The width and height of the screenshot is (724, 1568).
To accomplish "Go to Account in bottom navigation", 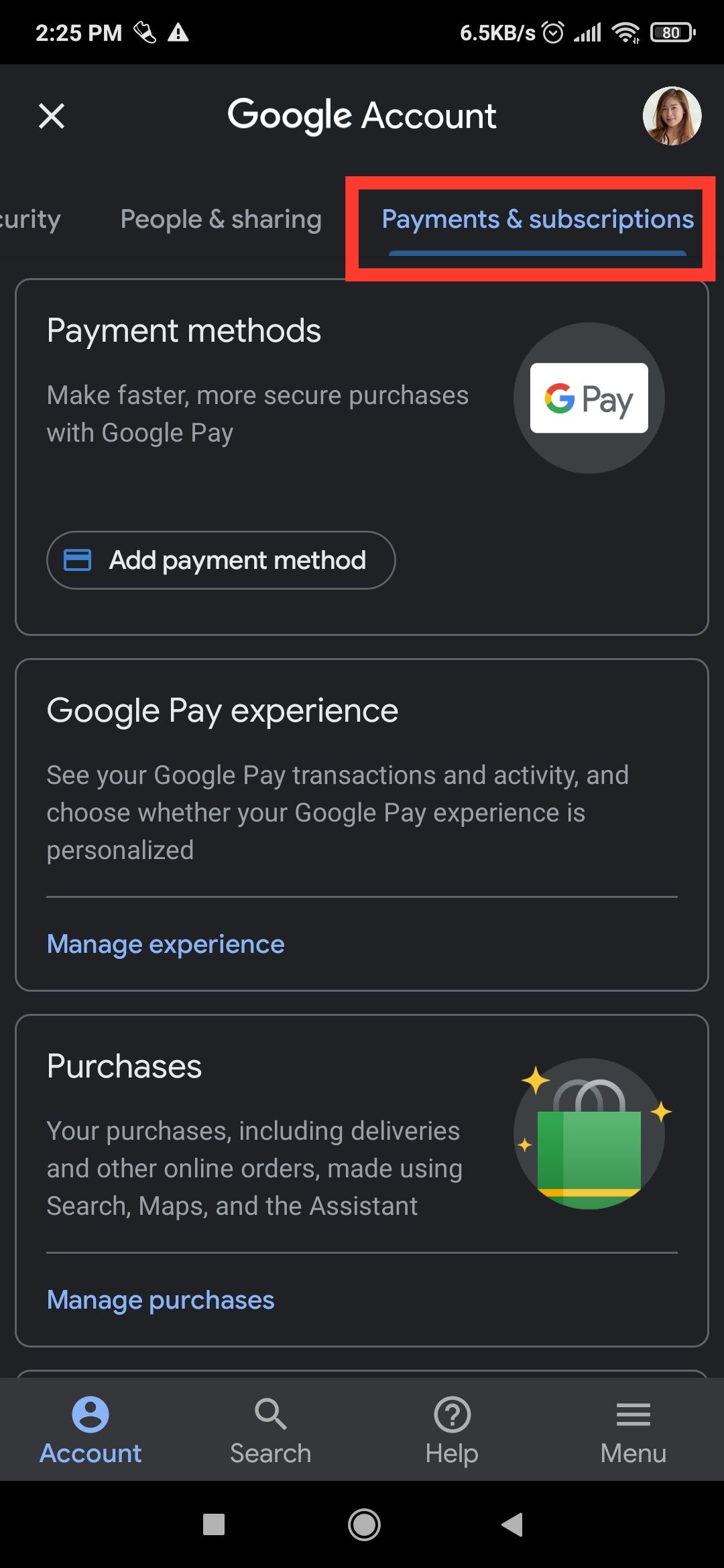I will tap(90, 1431).
